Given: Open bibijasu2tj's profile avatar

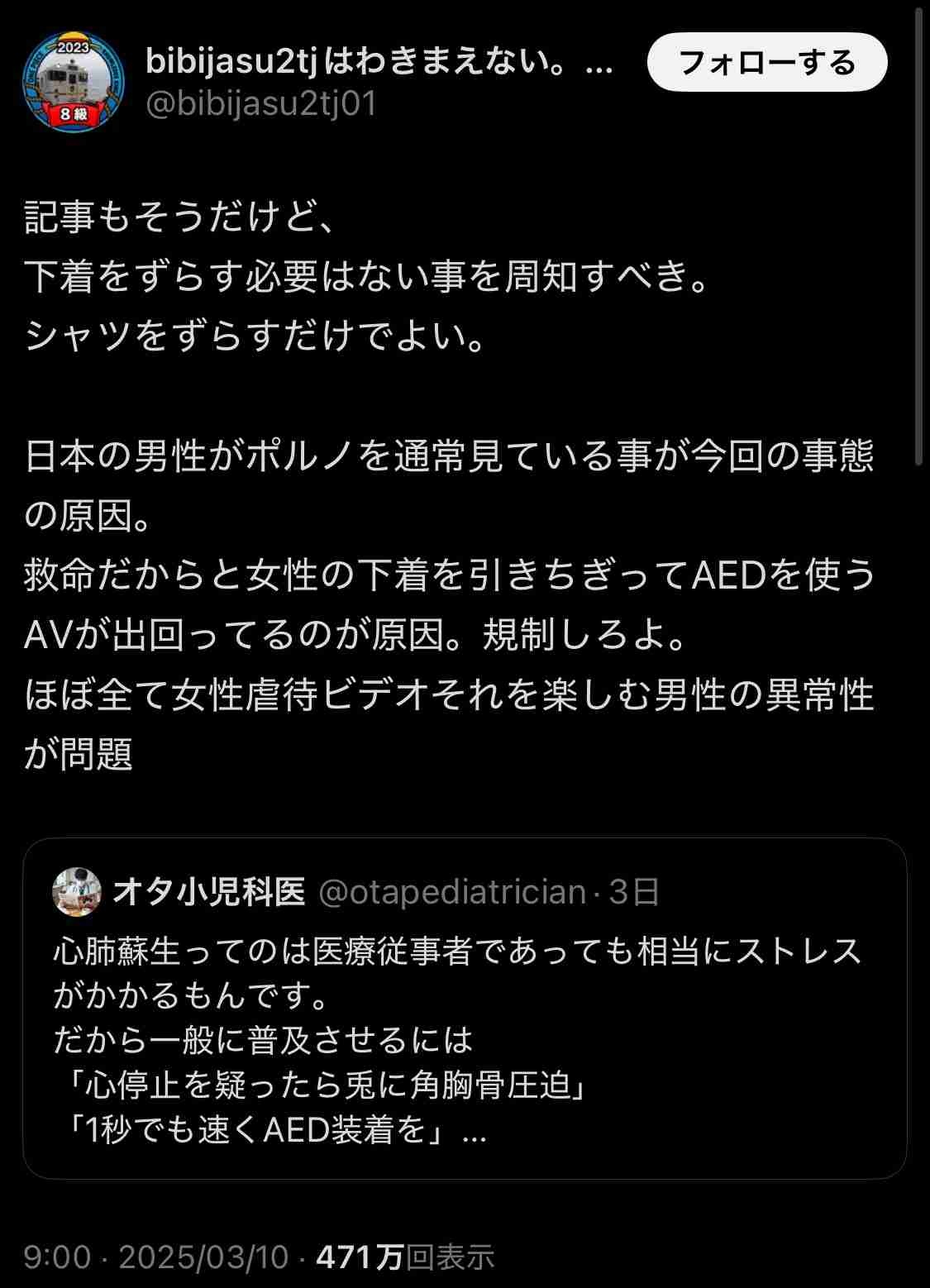Looking at the screenshot, I should point(74,83).
